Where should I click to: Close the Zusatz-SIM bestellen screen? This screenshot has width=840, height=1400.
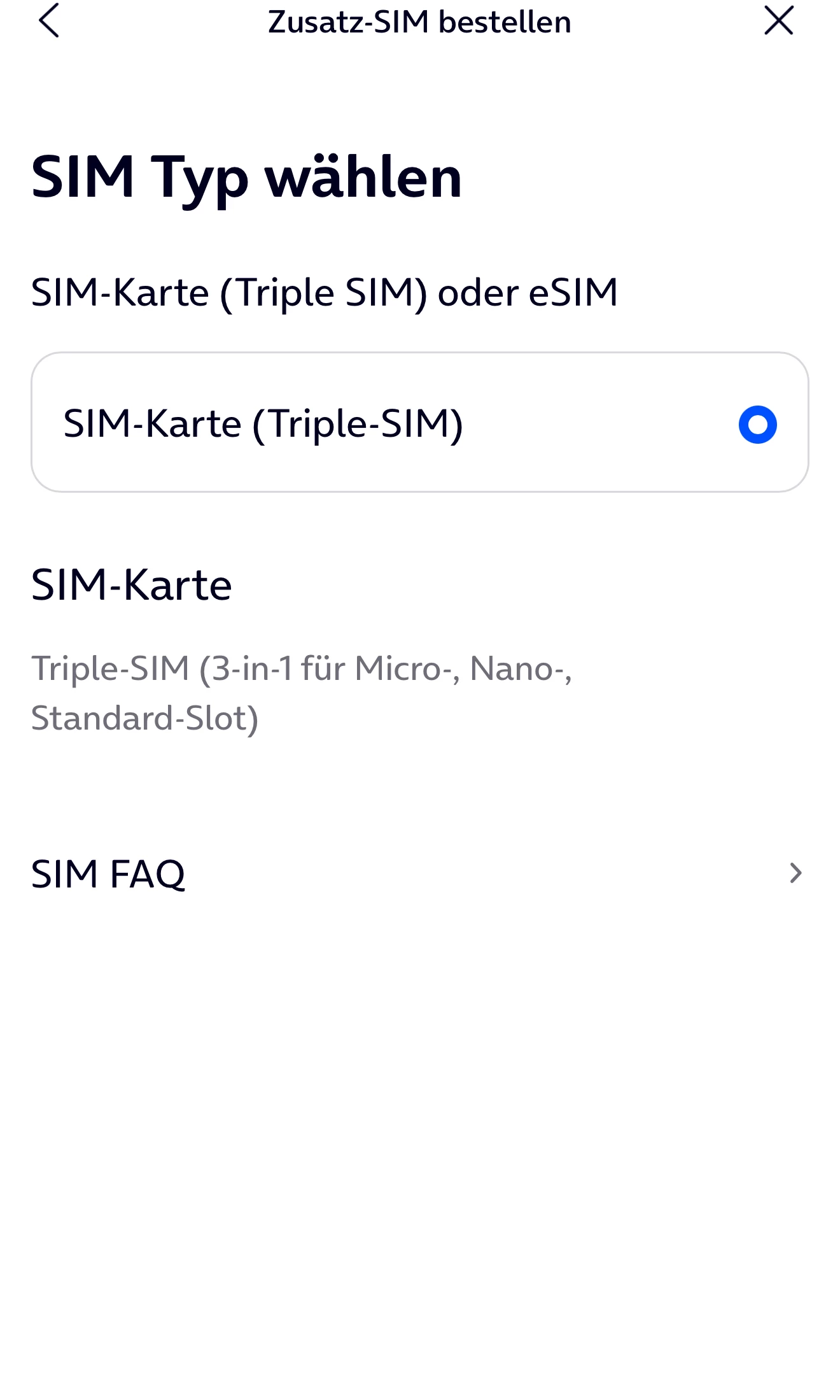click(778, 21)
